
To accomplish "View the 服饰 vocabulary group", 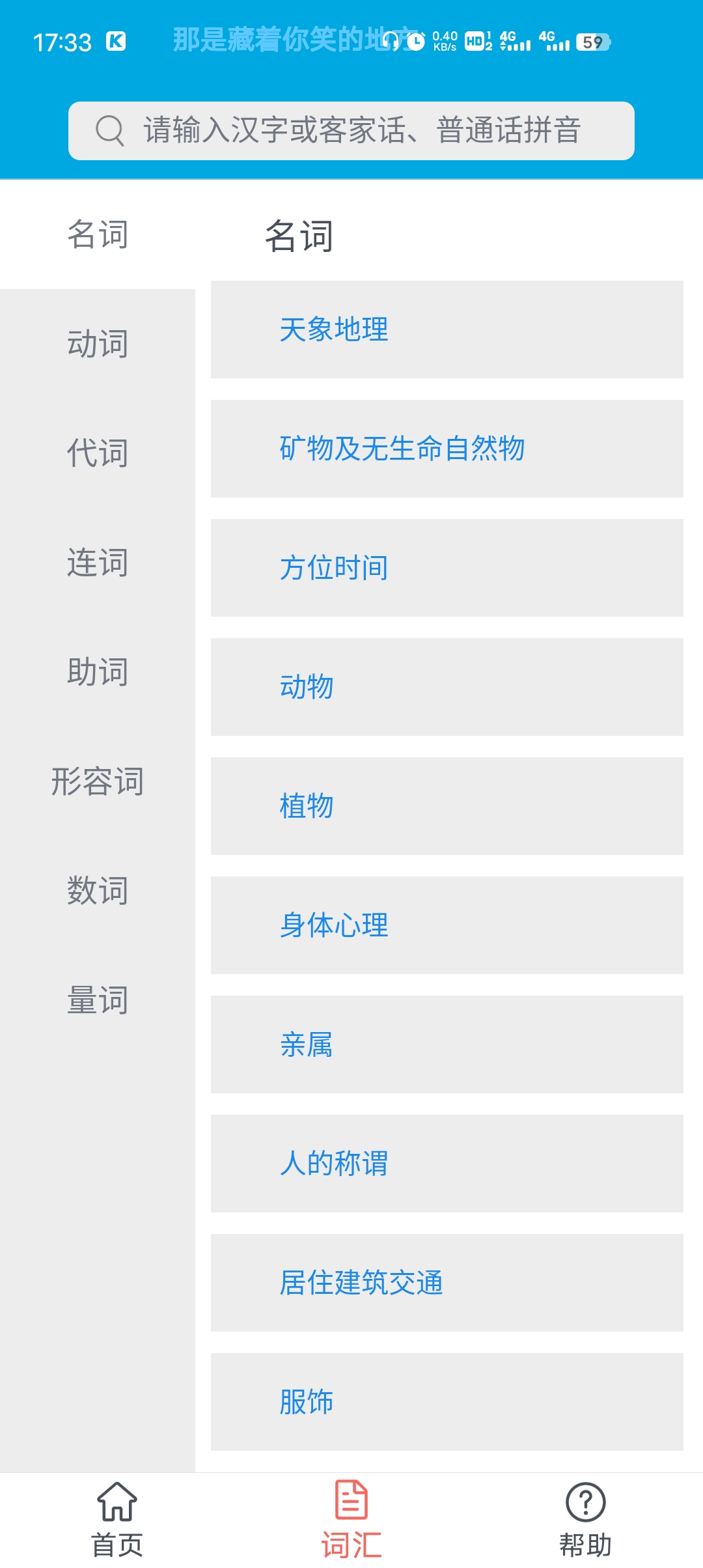I will (447, 1402).
